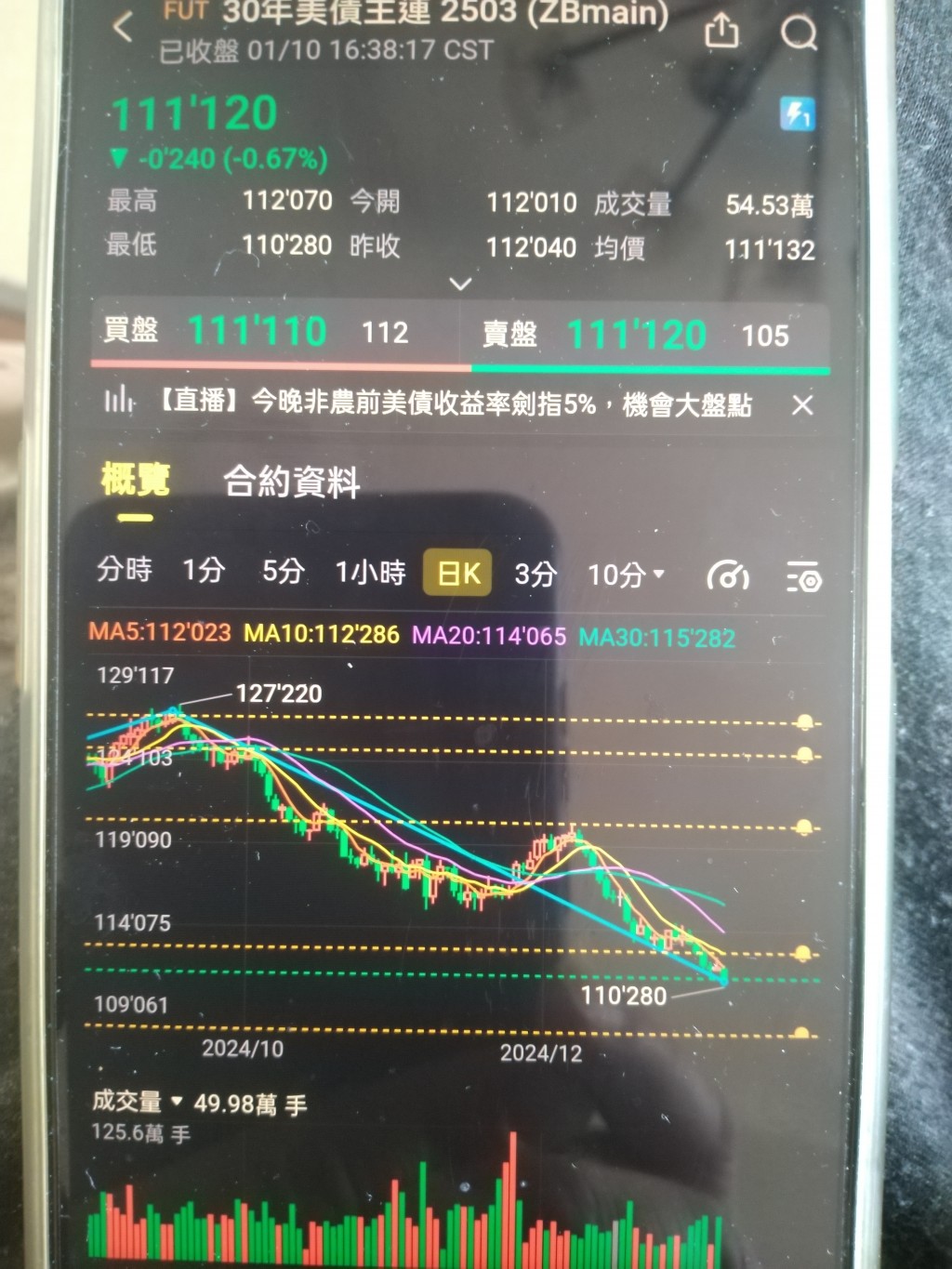952x1269 pixels.
Task: Tap the blue lightning quick-trade icon
Action: click(797, 114)
